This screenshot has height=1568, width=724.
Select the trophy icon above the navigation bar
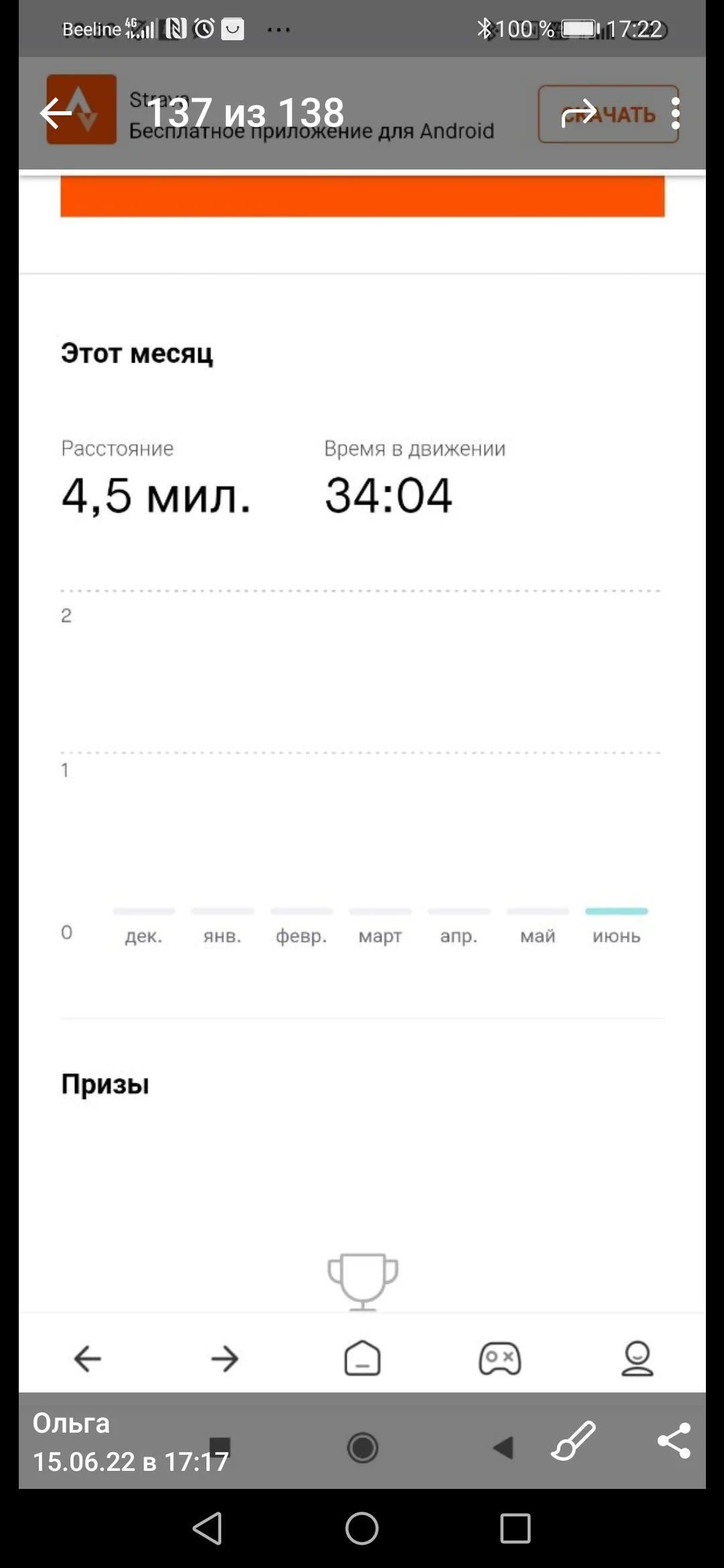362,1280
